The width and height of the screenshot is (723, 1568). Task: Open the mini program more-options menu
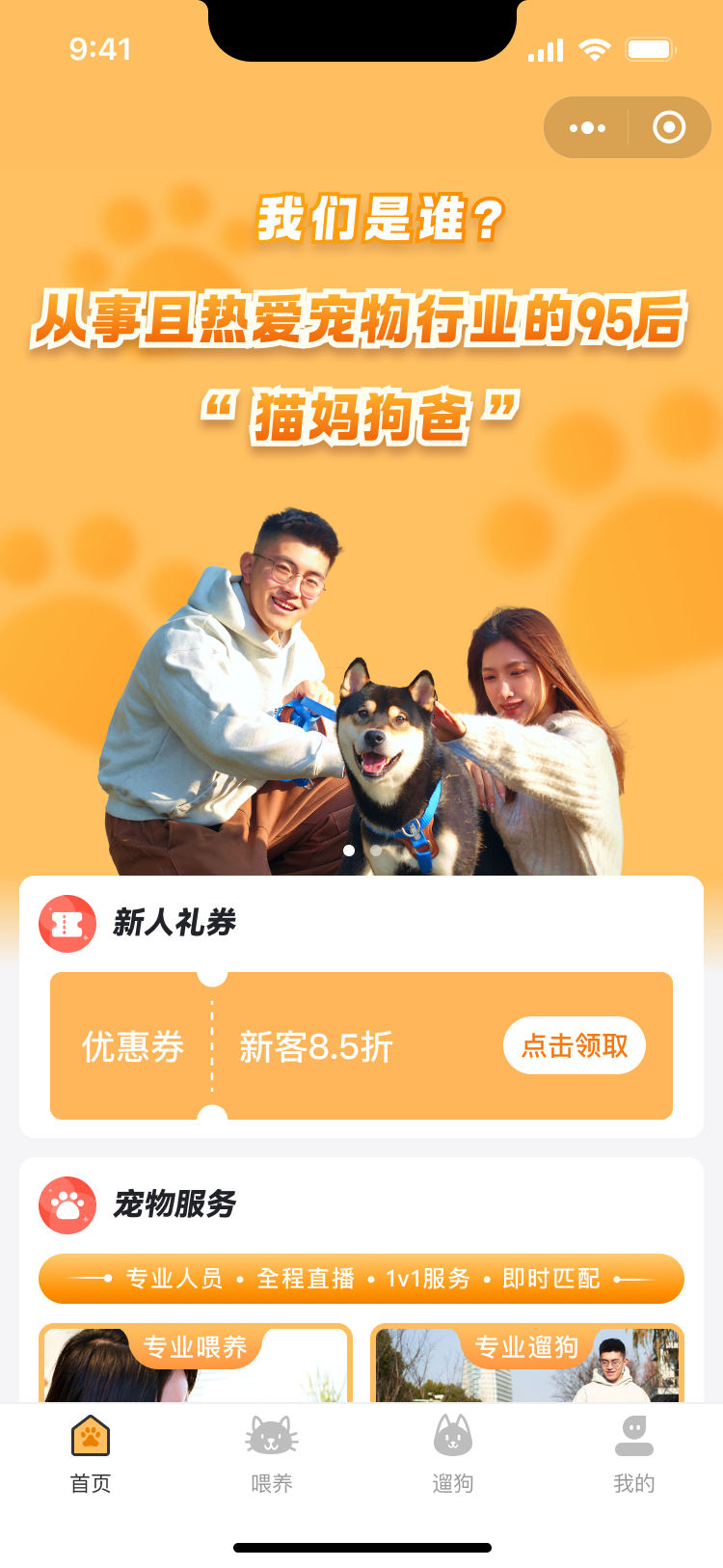click(x=587, y=127)
